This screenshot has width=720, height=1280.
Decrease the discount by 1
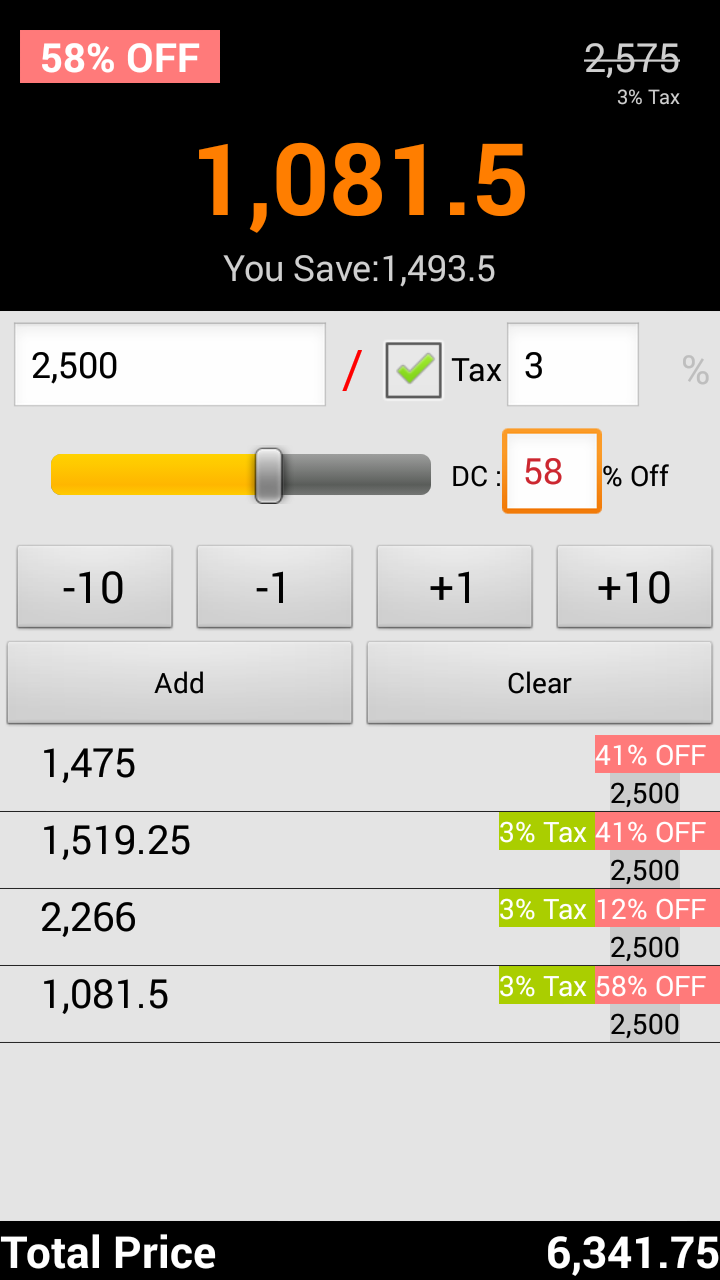(274, 587)
